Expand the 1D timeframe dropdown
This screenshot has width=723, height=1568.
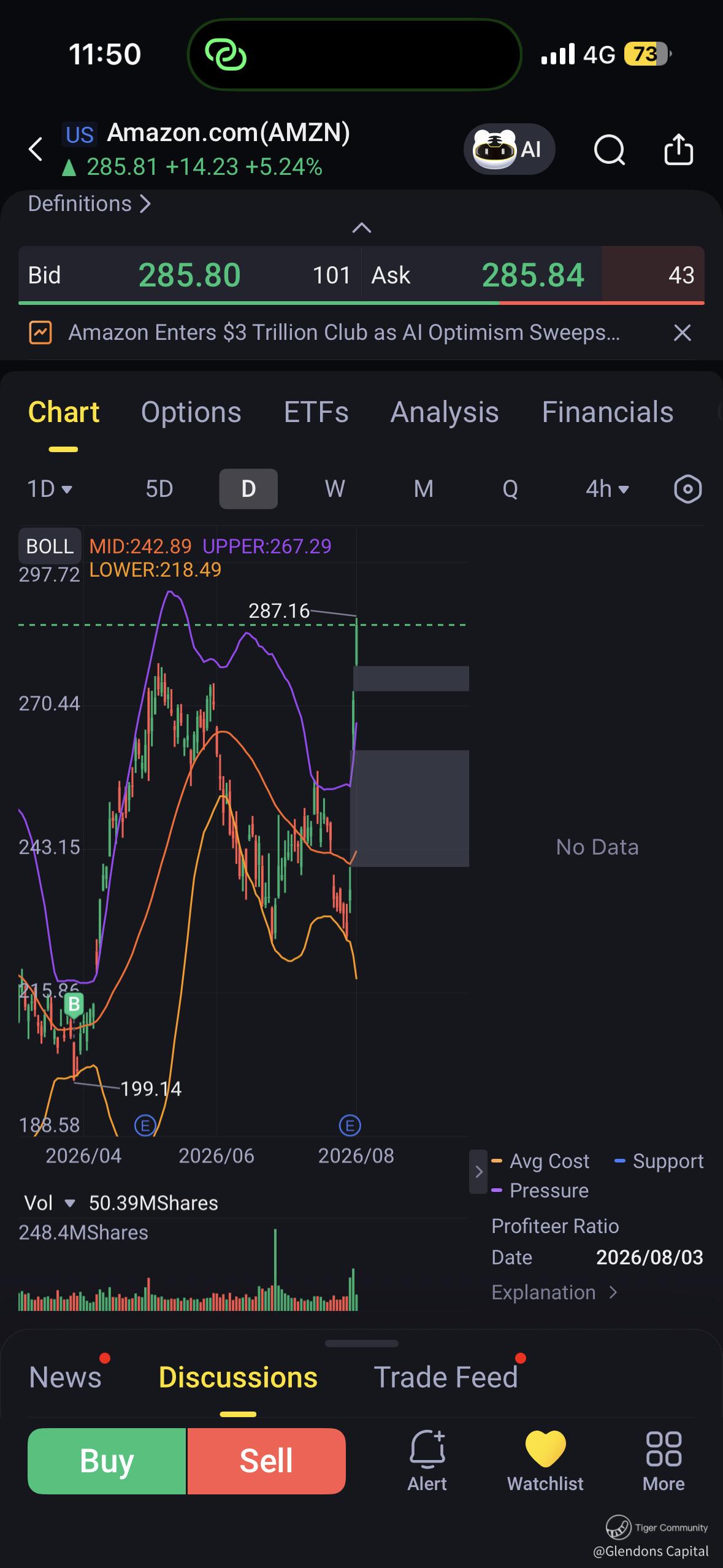pyautogui.click(x=50, y=489)
